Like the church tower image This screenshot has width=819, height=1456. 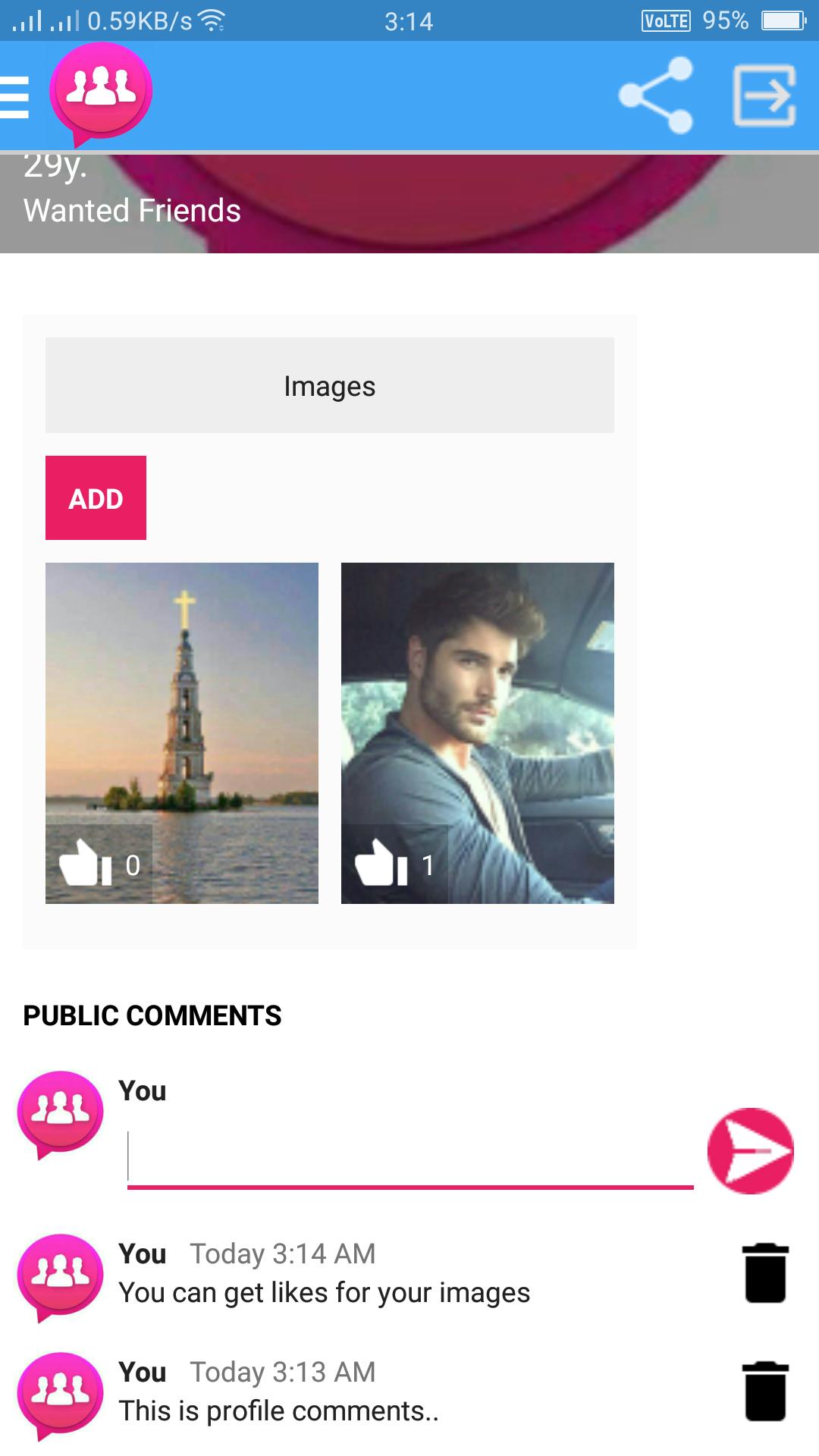coord(85,864)
